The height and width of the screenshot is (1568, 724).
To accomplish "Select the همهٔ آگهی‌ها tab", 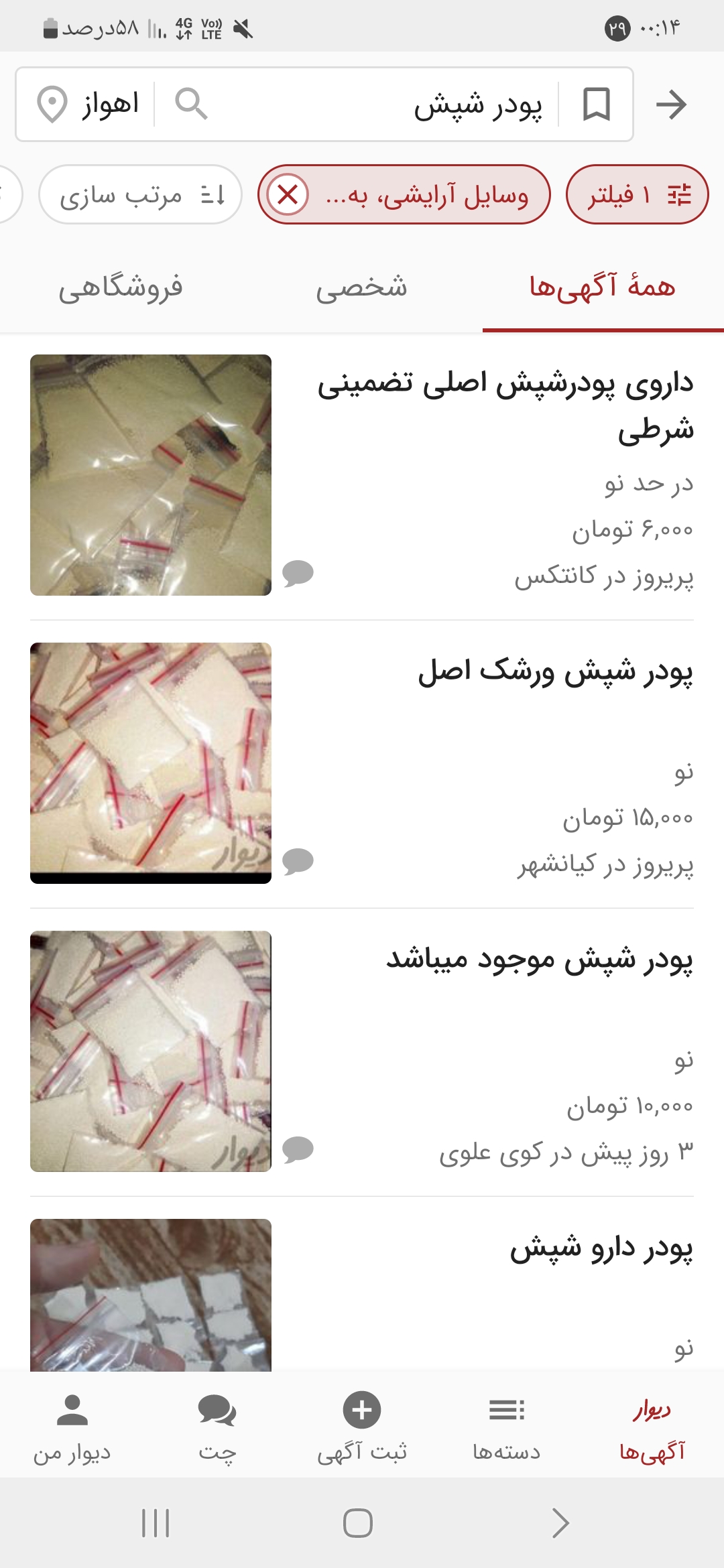I will [602, 287].
